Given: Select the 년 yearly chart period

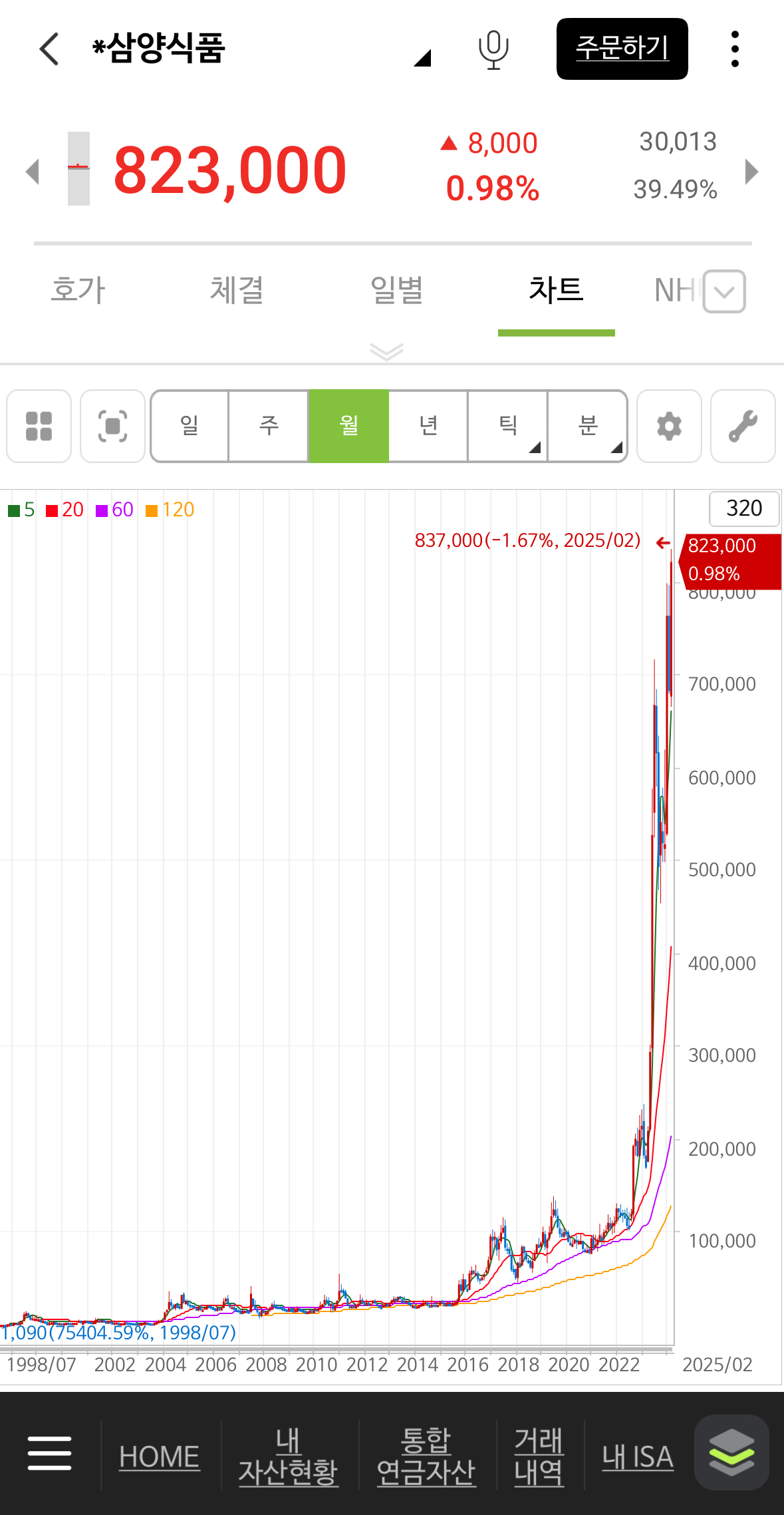Looking at the screenshot, I should (x=428, y=426).
